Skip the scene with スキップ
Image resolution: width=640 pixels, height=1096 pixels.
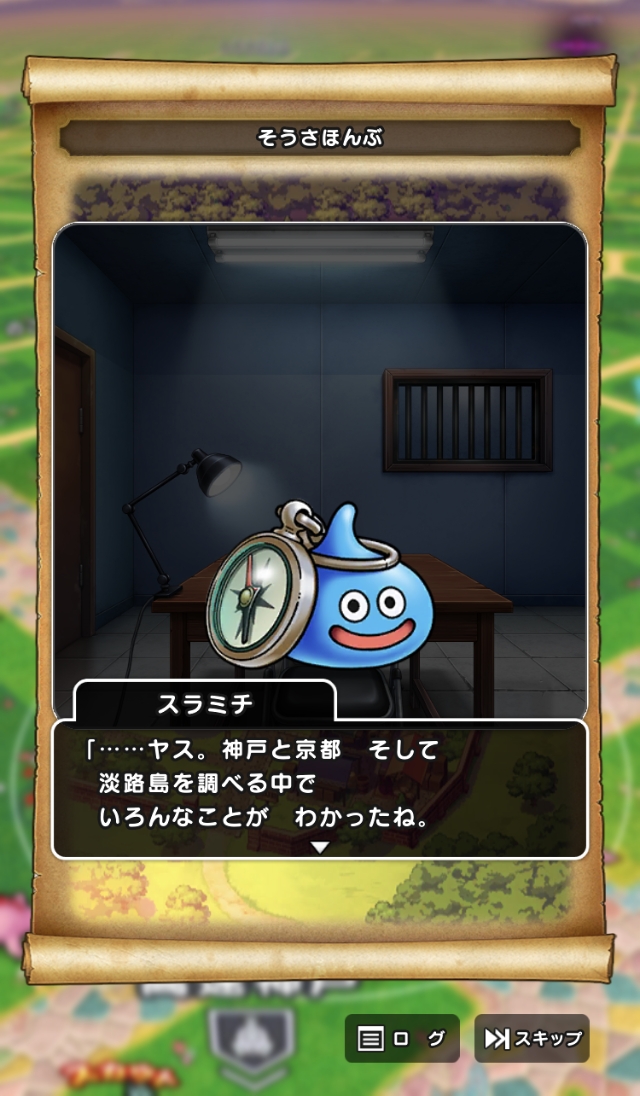(532, 1039)
